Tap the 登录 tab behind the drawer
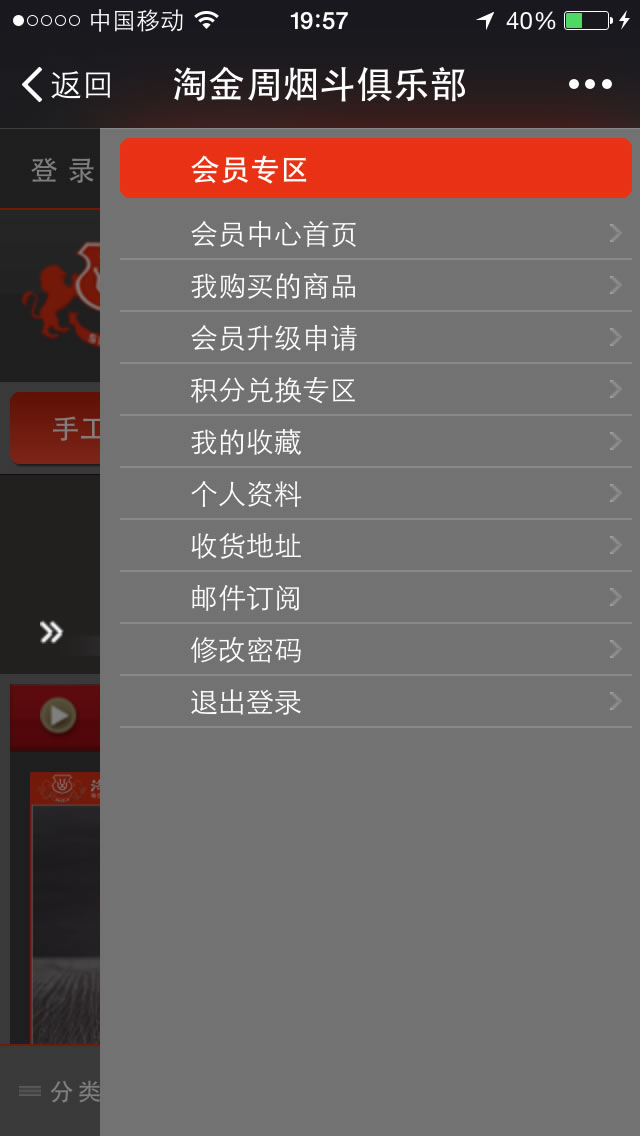This screenshot has width=640, height=1136. point(62,171)
